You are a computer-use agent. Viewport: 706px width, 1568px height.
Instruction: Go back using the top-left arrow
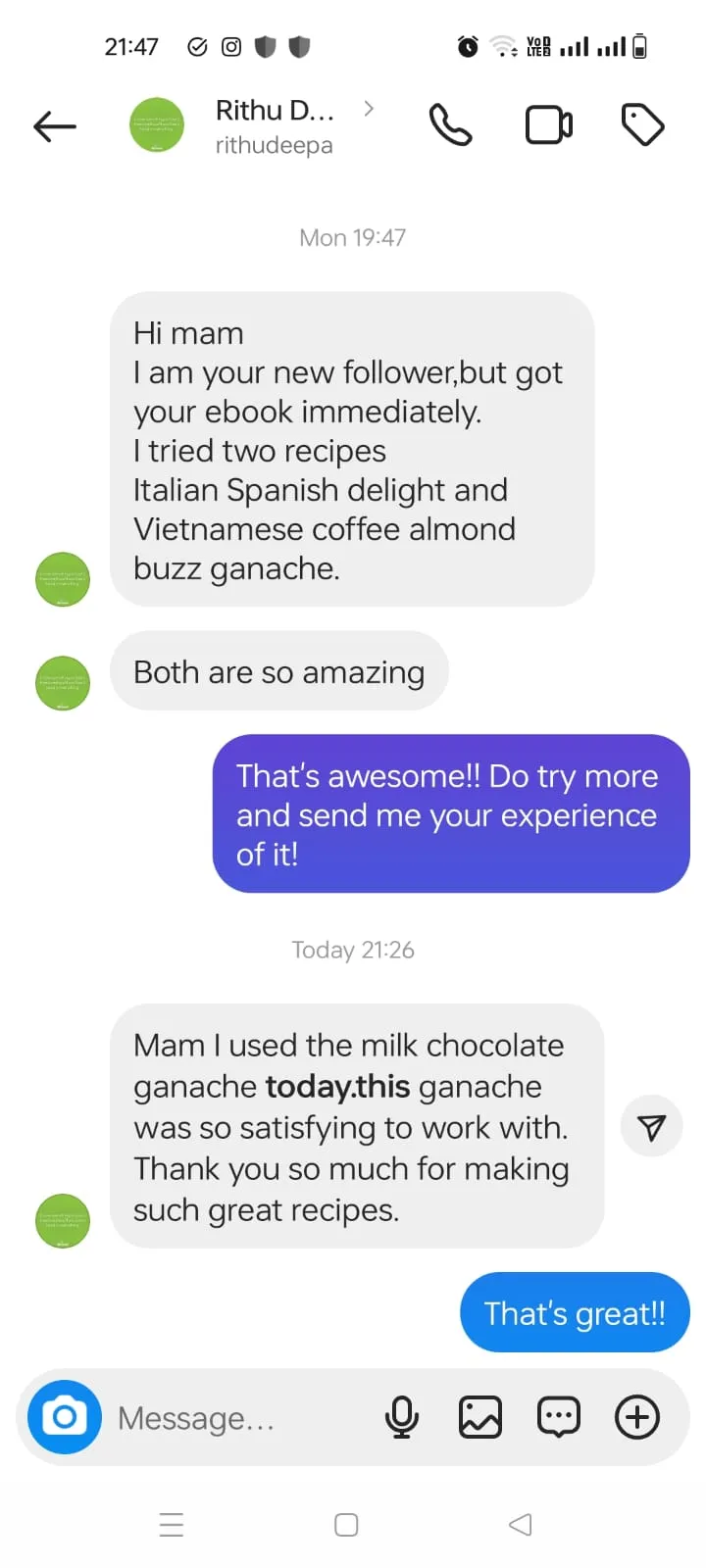pyautogui.click(x=55, y=126)
